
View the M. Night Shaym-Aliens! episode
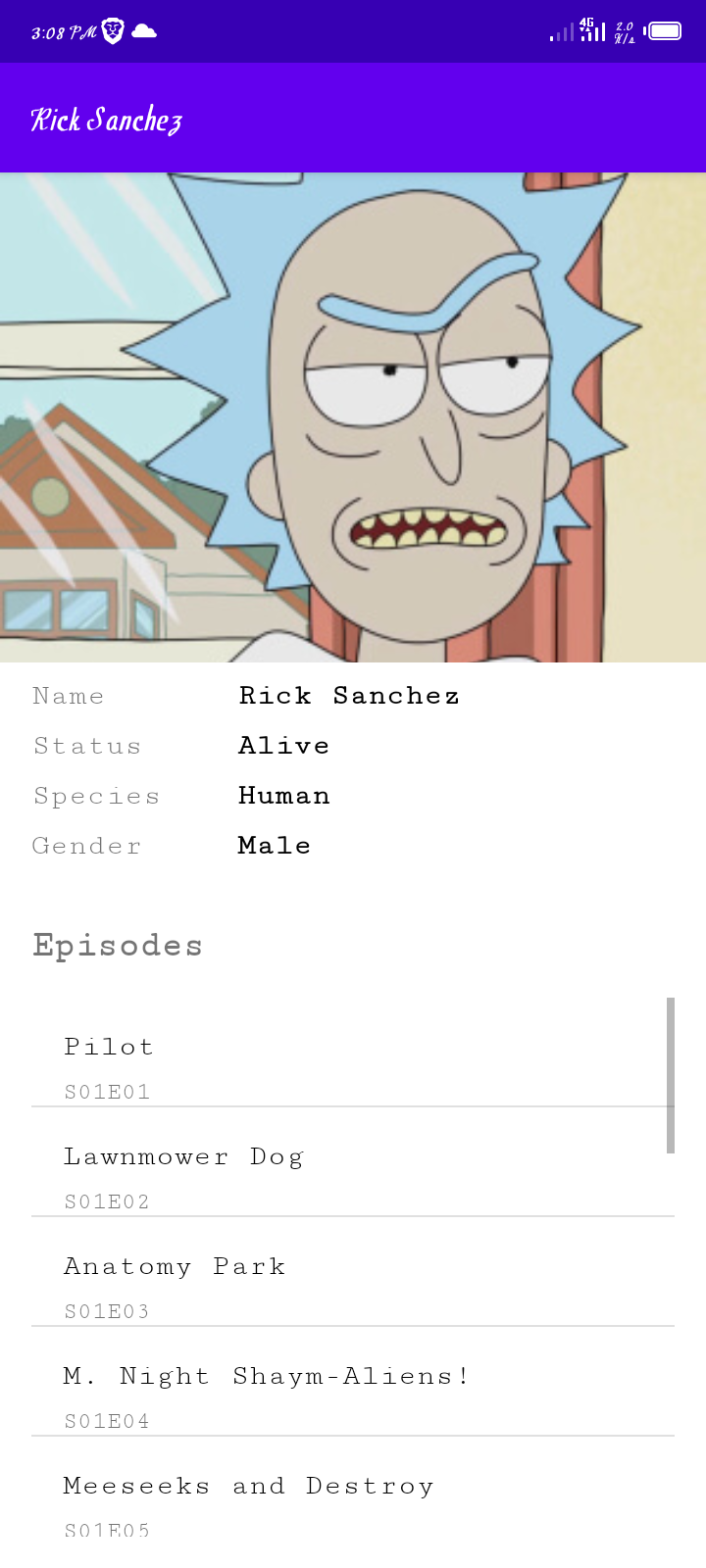pos(352,1394)
